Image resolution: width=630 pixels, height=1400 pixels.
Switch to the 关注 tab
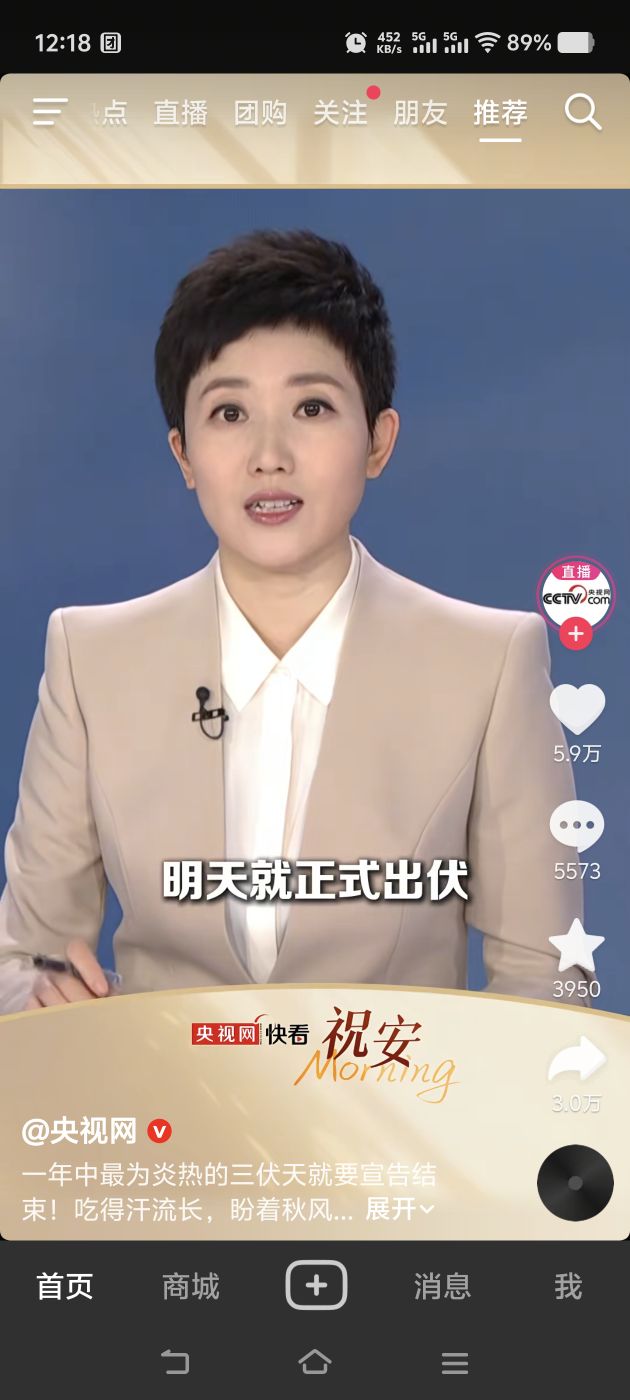[340, 113]
